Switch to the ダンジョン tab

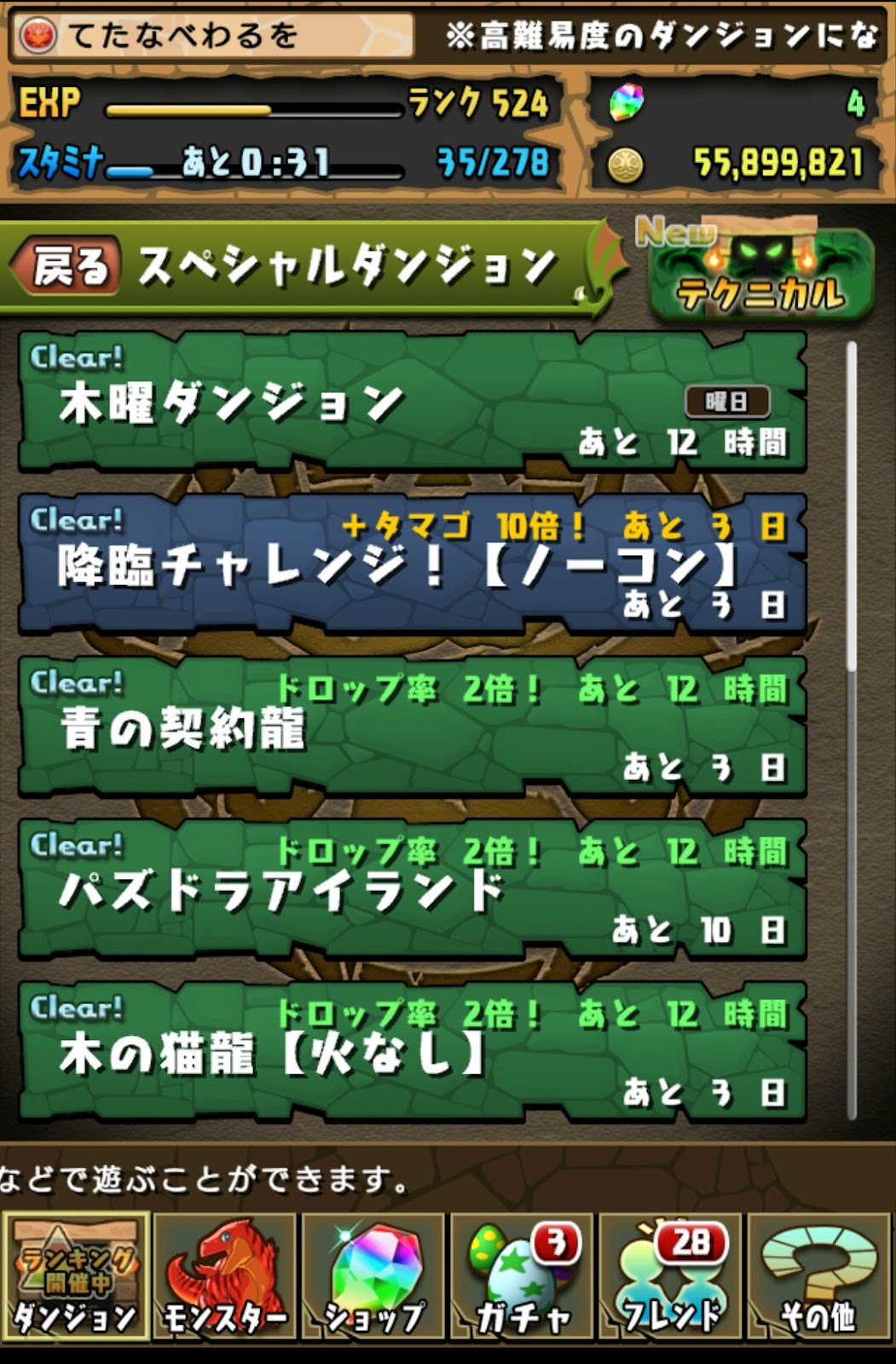pyautogui.click(x=75, y=1276)
